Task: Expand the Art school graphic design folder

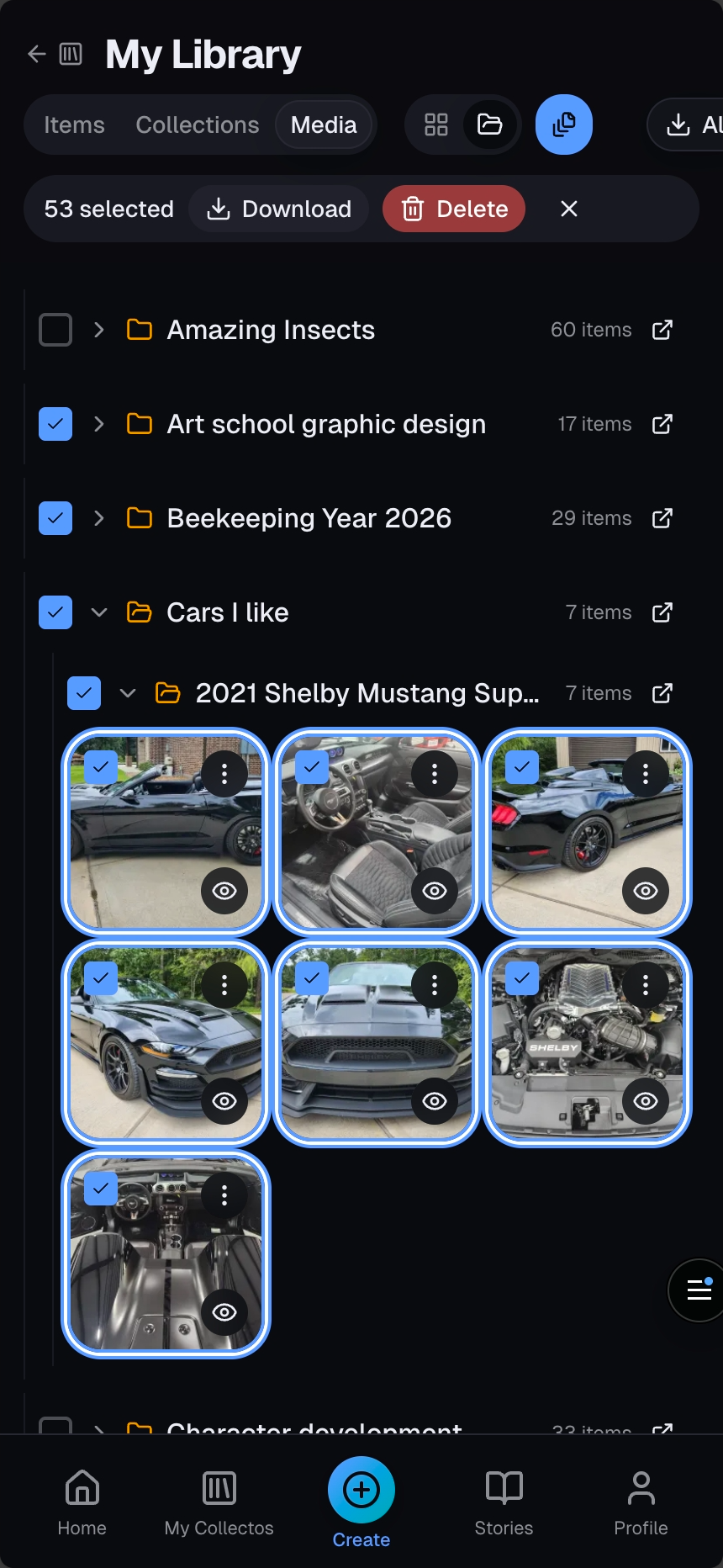Action: [x=99, y=424]
